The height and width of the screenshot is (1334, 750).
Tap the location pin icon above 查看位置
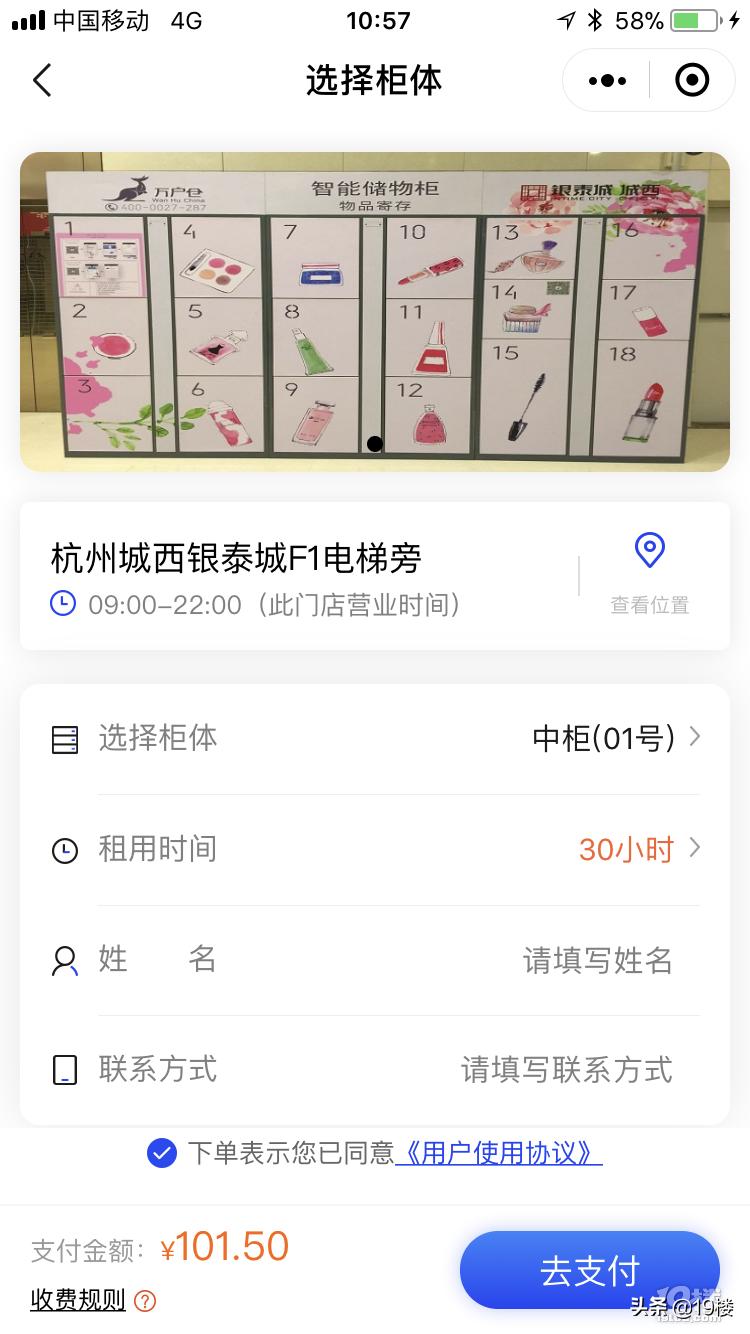649,549
